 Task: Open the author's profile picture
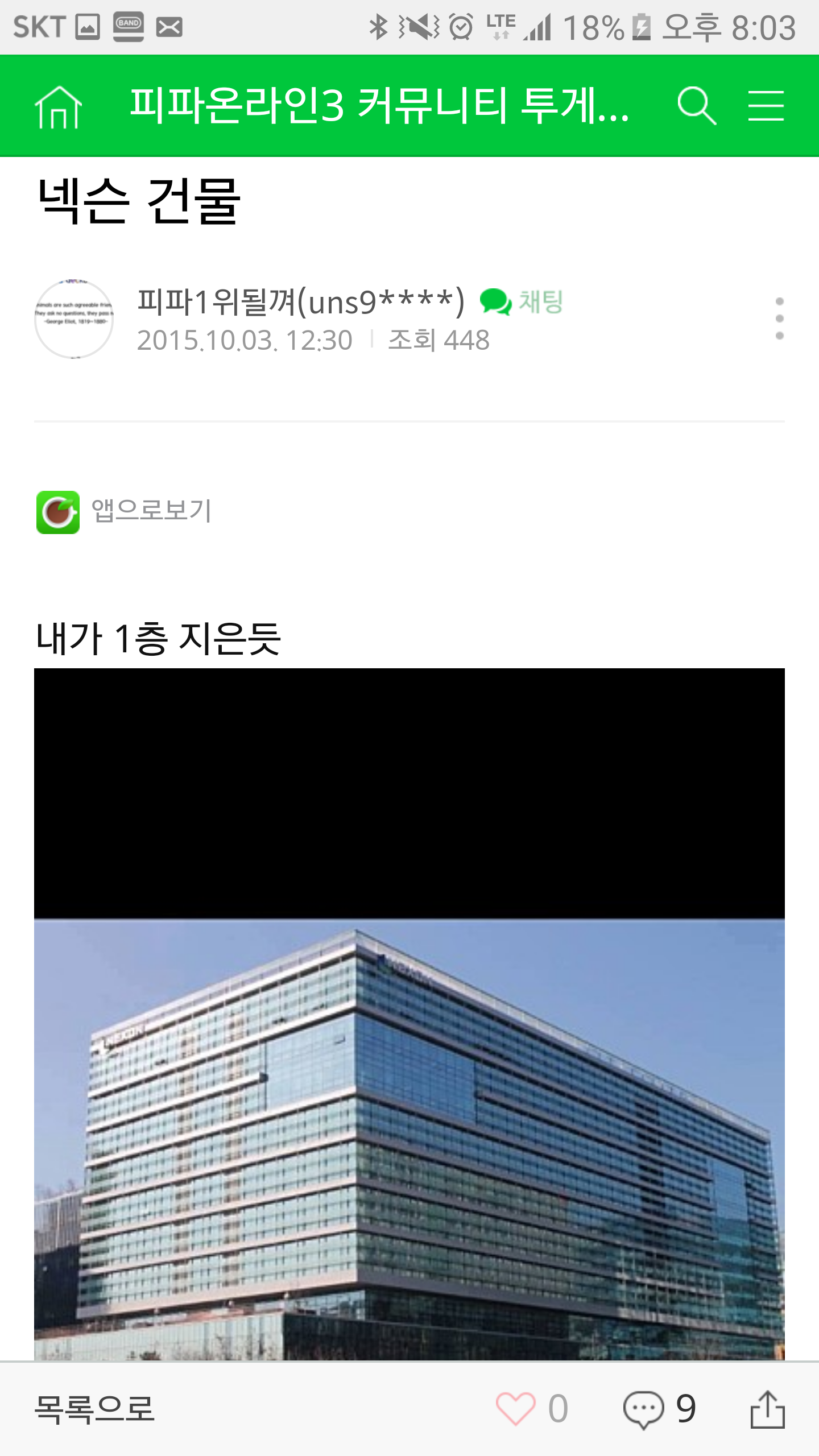[74, 318]
